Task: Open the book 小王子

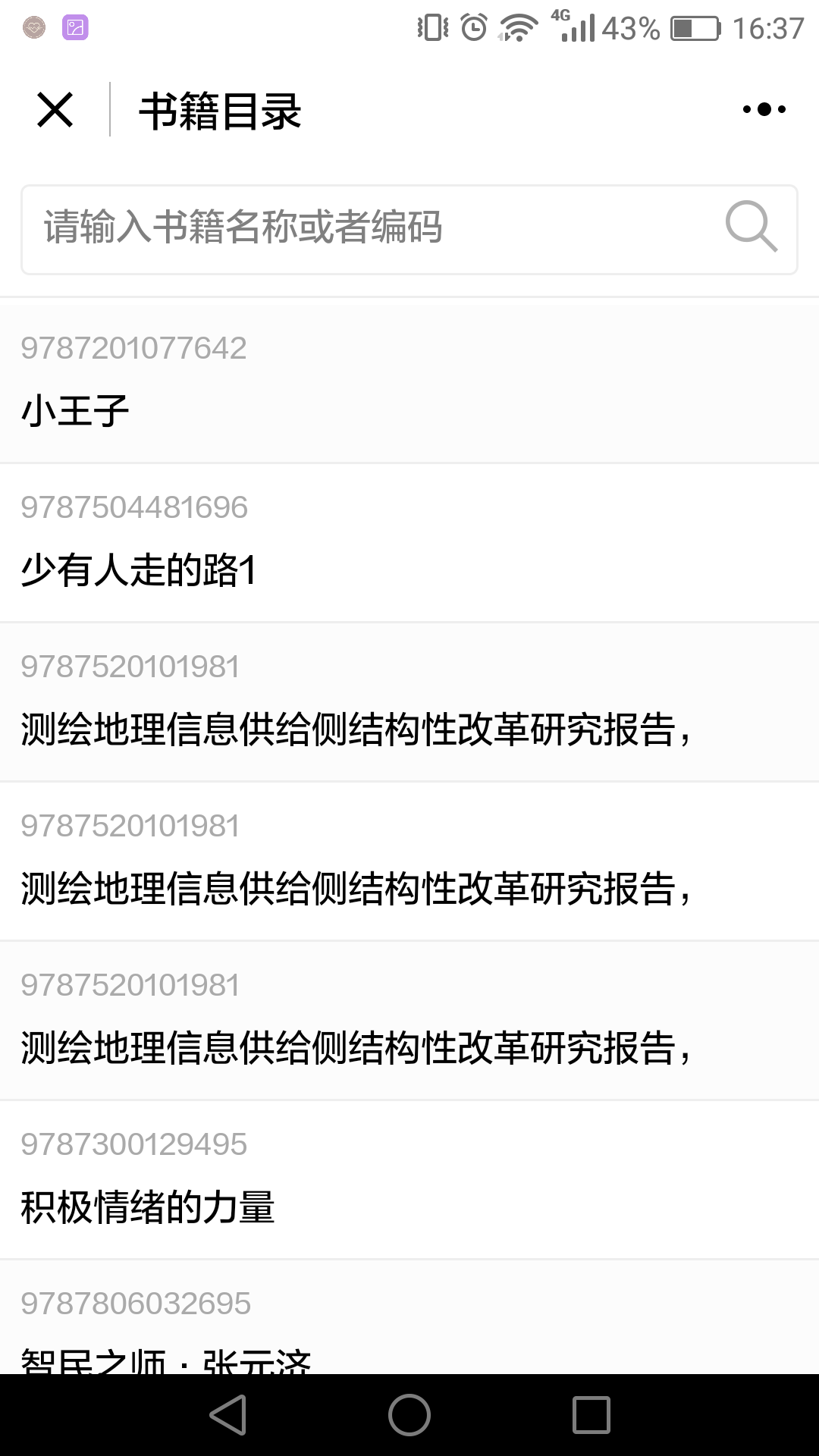Action: (409, 381)
